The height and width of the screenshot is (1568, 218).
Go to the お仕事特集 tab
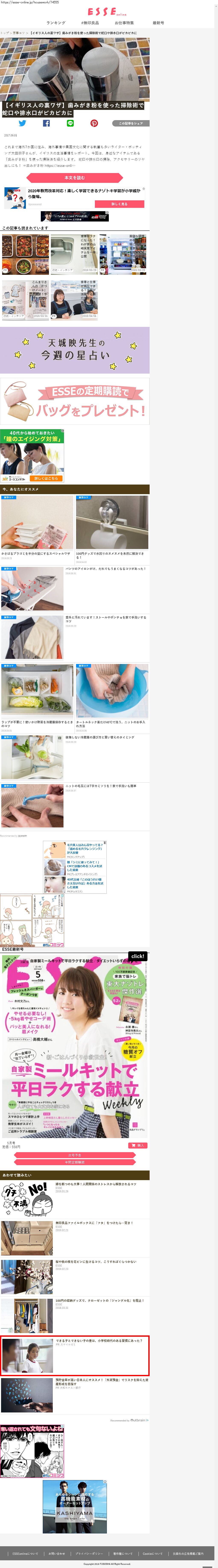coord(124,23)
